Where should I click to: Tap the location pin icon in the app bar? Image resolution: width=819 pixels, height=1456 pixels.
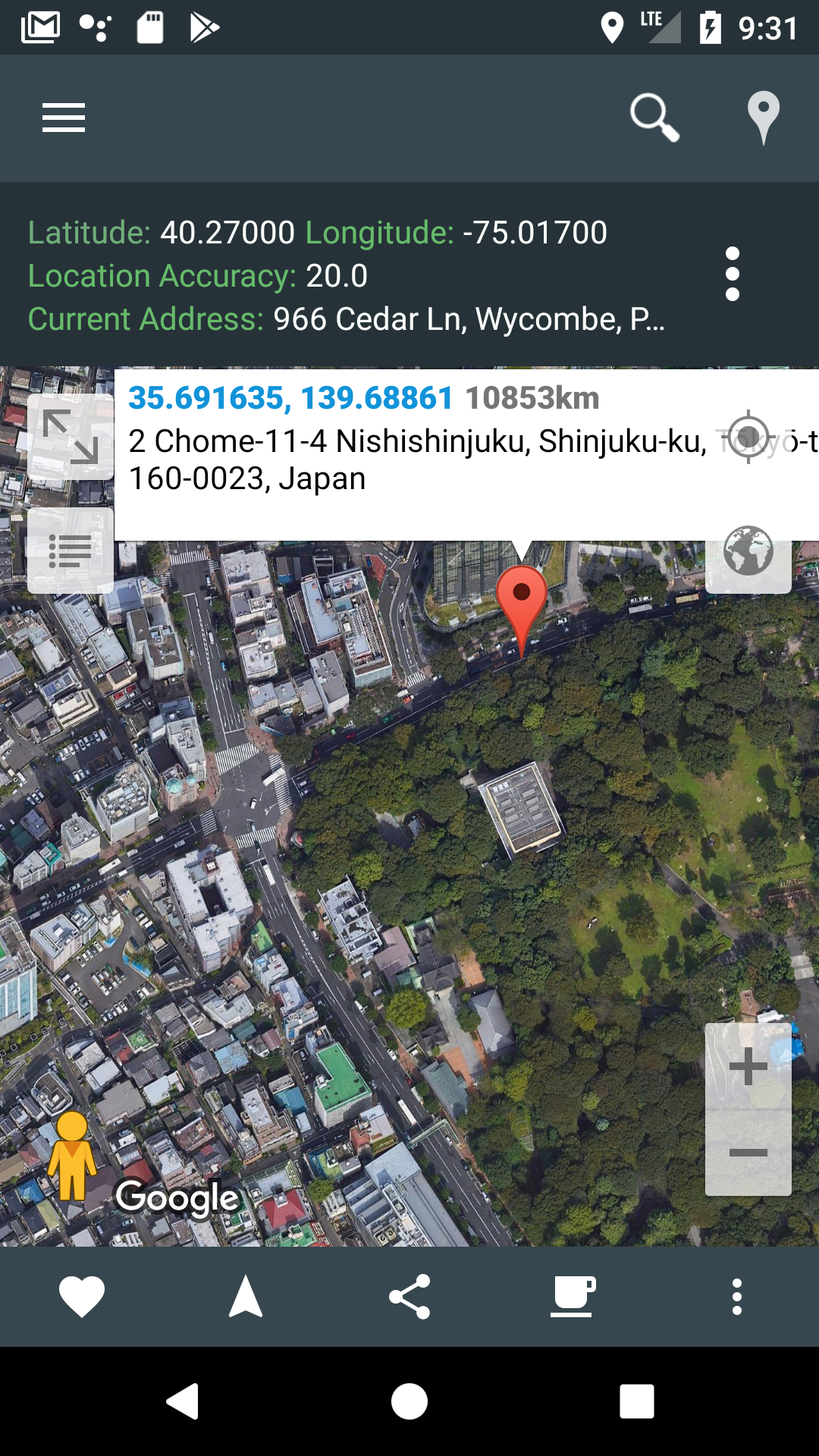(x=763, y=118)
